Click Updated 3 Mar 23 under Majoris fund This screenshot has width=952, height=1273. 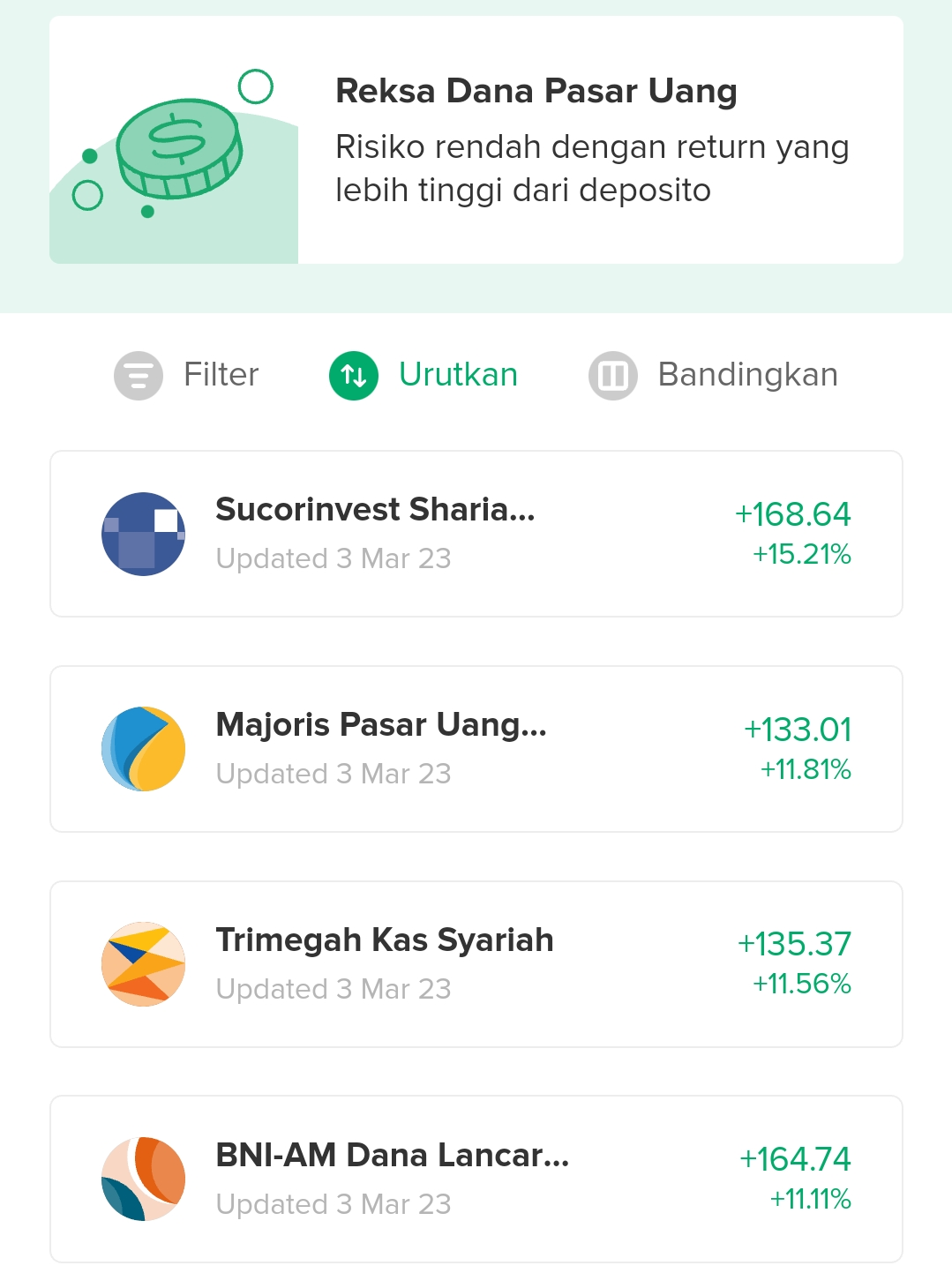[x=334, y=774]
